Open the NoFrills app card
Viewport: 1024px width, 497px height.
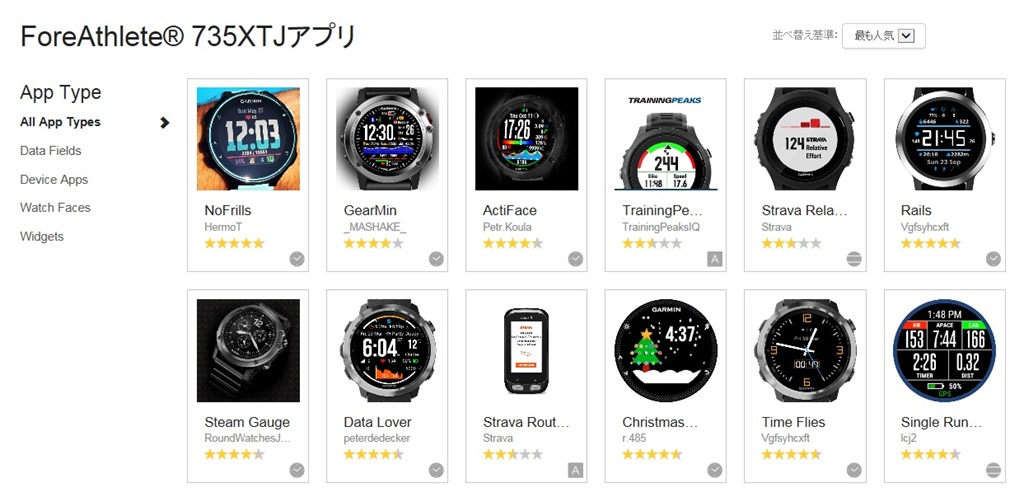pyautogui.click(x=248, y=175)
